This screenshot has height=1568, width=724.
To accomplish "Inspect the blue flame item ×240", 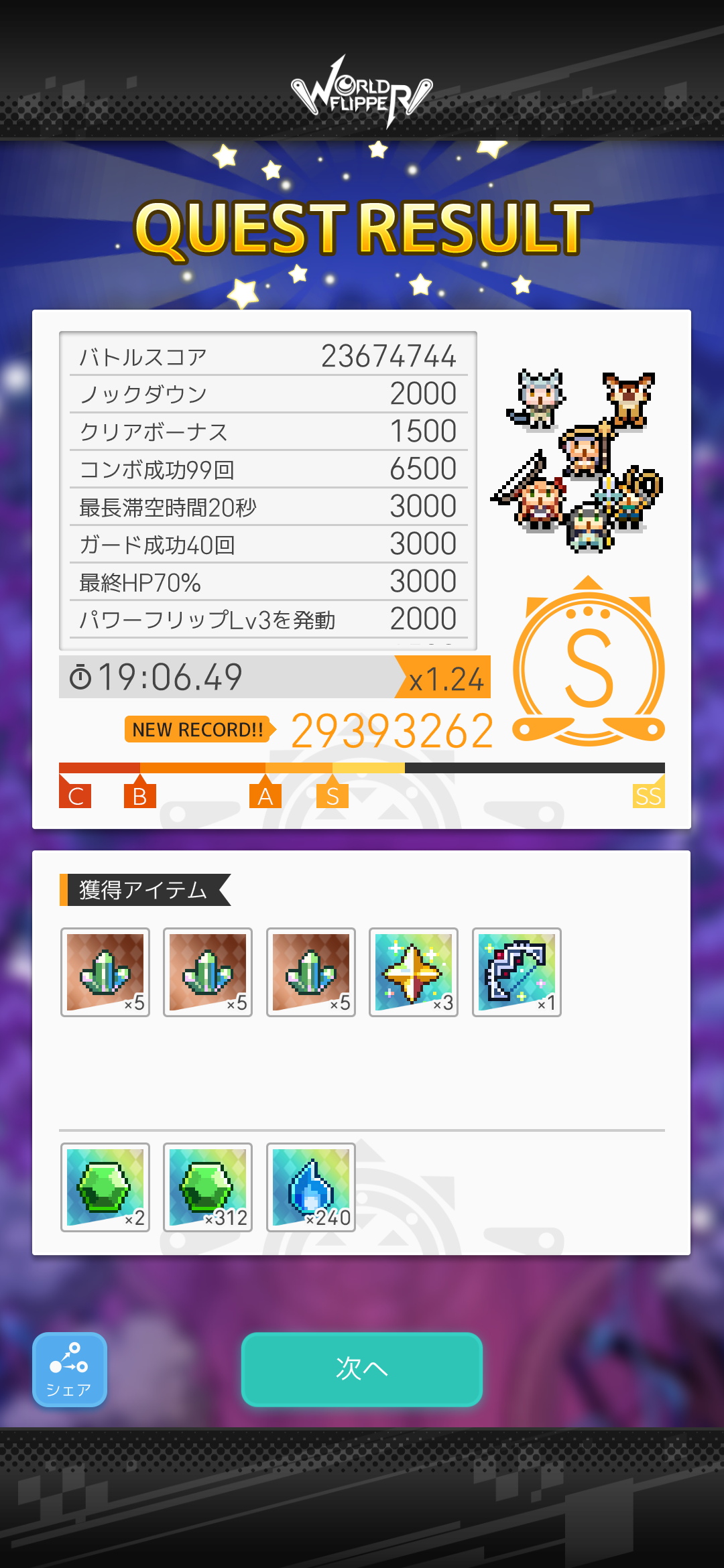I will pyautogui.click(x=310, y=1187).
